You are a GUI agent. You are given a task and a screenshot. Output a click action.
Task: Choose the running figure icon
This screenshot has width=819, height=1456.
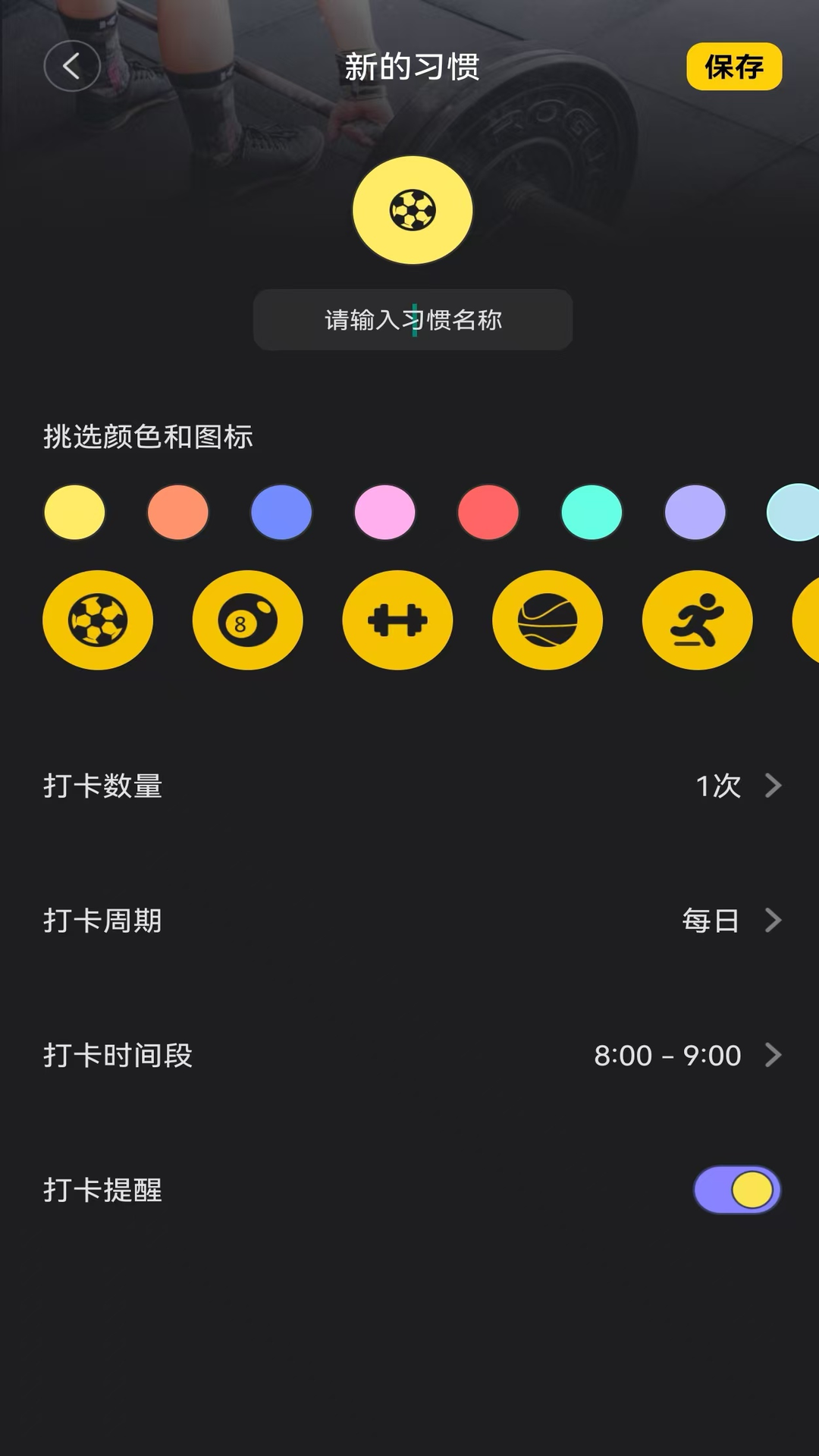tap(697, 620)
